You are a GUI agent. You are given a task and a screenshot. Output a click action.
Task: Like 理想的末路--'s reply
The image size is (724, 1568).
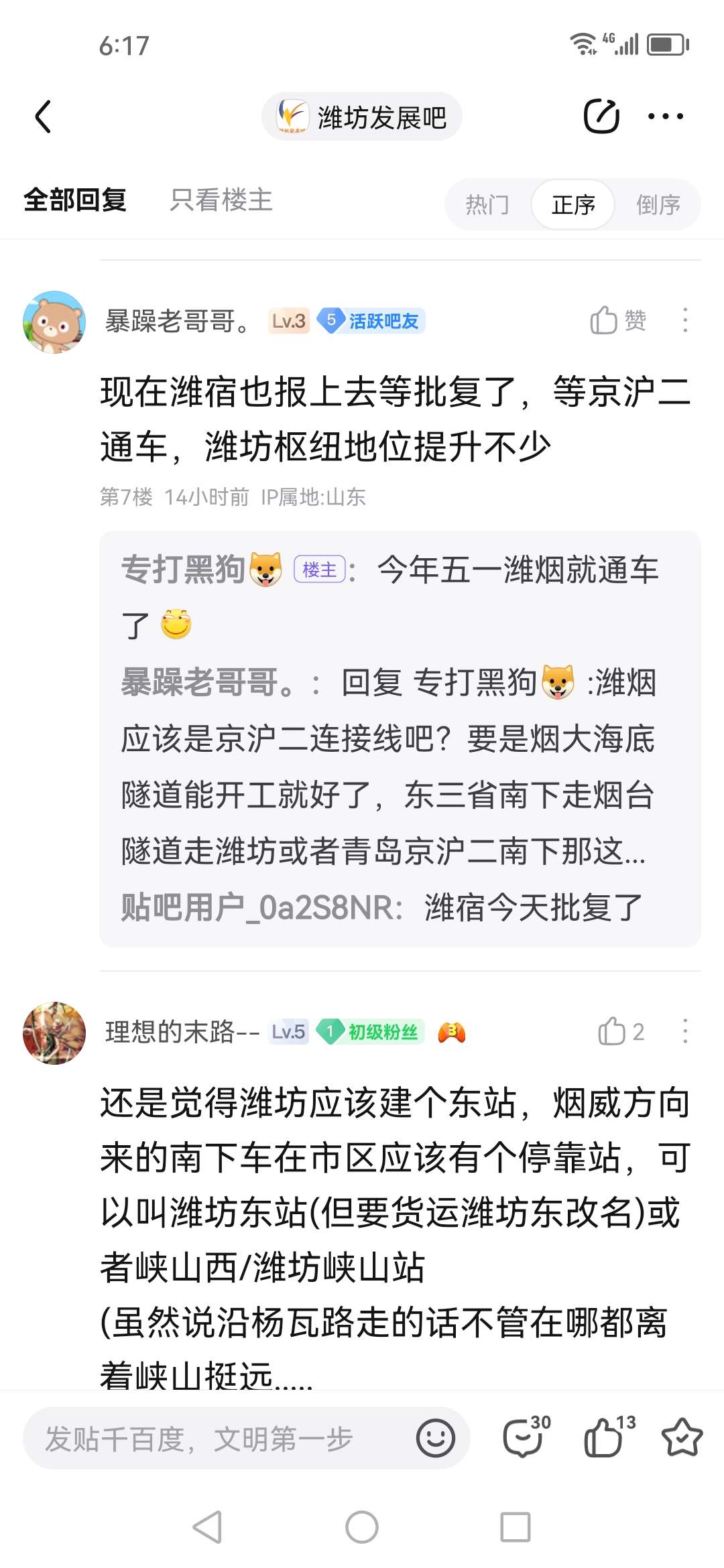(x=620, y=1032)
